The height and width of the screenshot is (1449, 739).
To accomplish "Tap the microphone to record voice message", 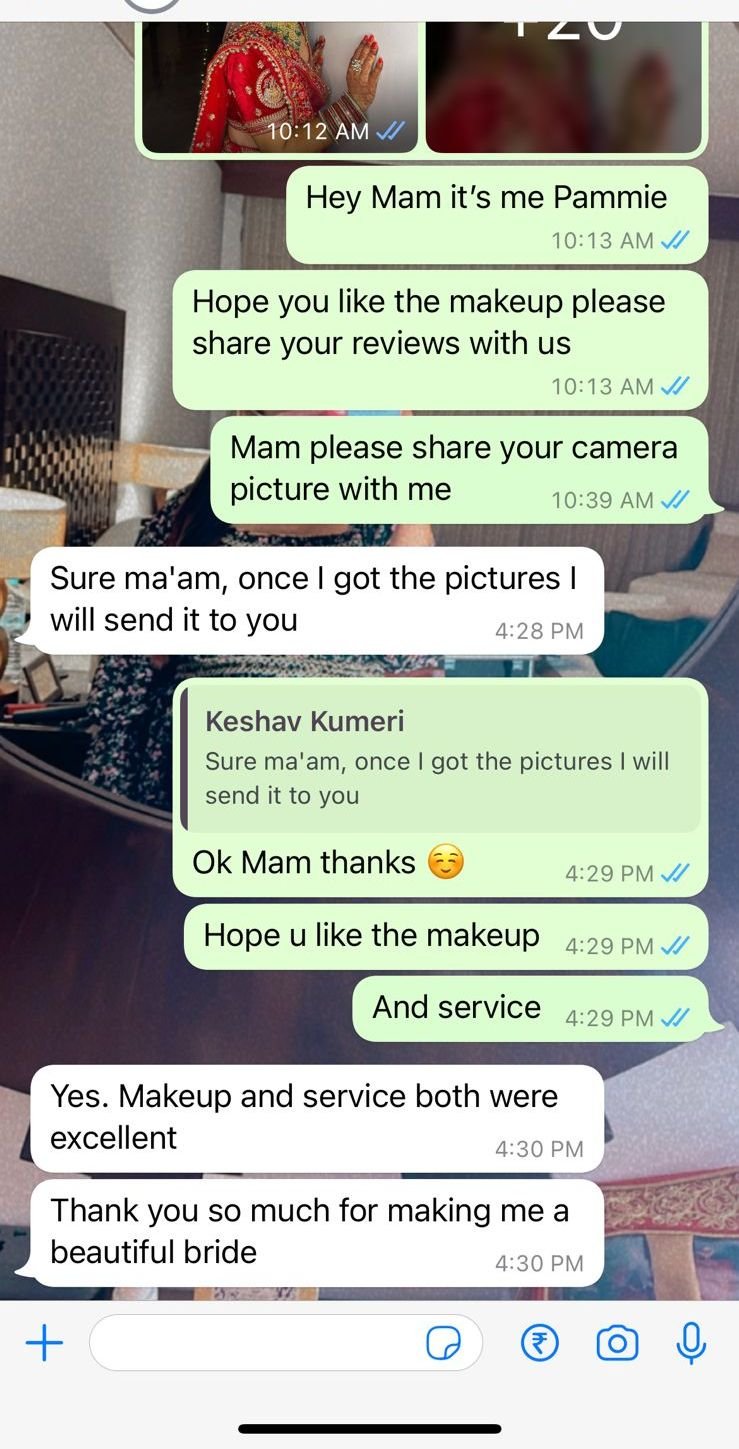I will click(x=691, y=1343).
